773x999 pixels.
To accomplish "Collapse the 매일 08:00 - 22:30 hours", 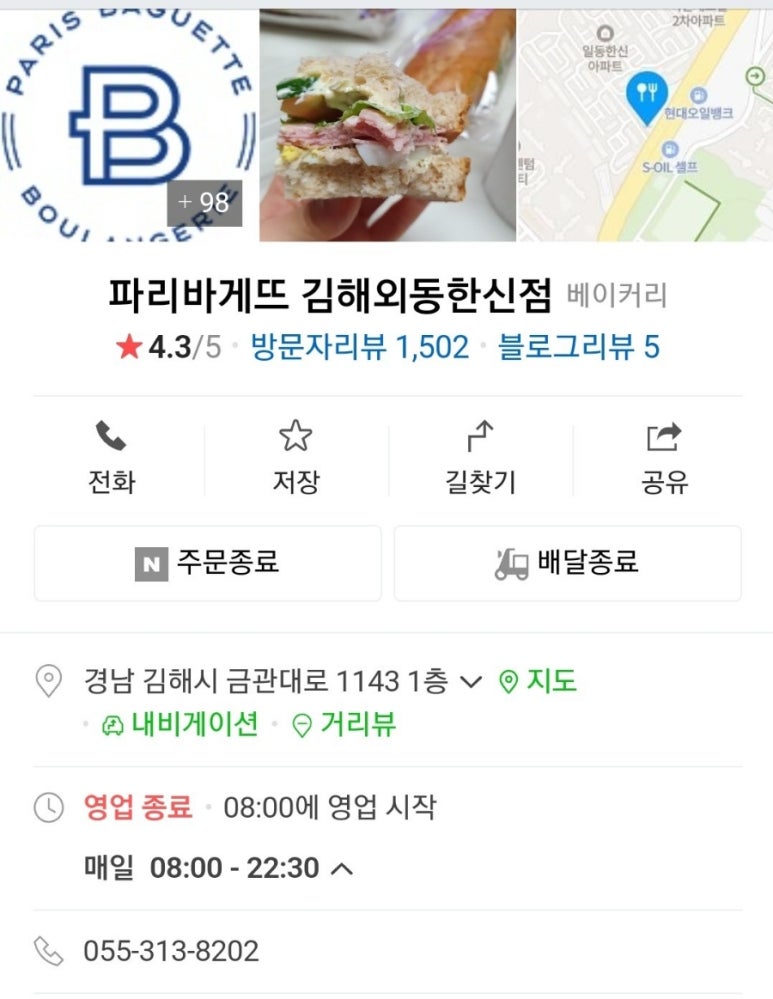I will (x=341, y=867).
